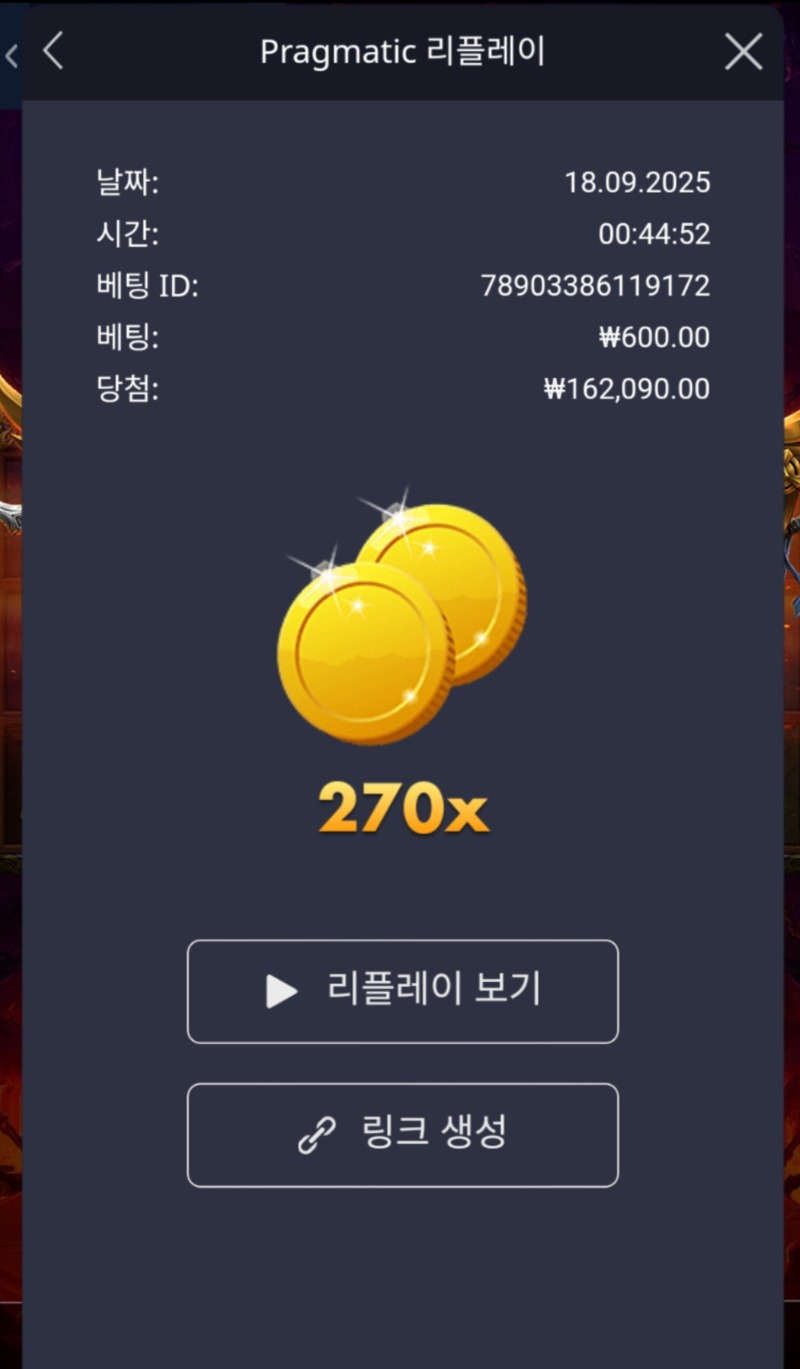Go back from the Pragmatic replay dialog
This screenshot has height=1369, width=800.
(x=54, y=51)
